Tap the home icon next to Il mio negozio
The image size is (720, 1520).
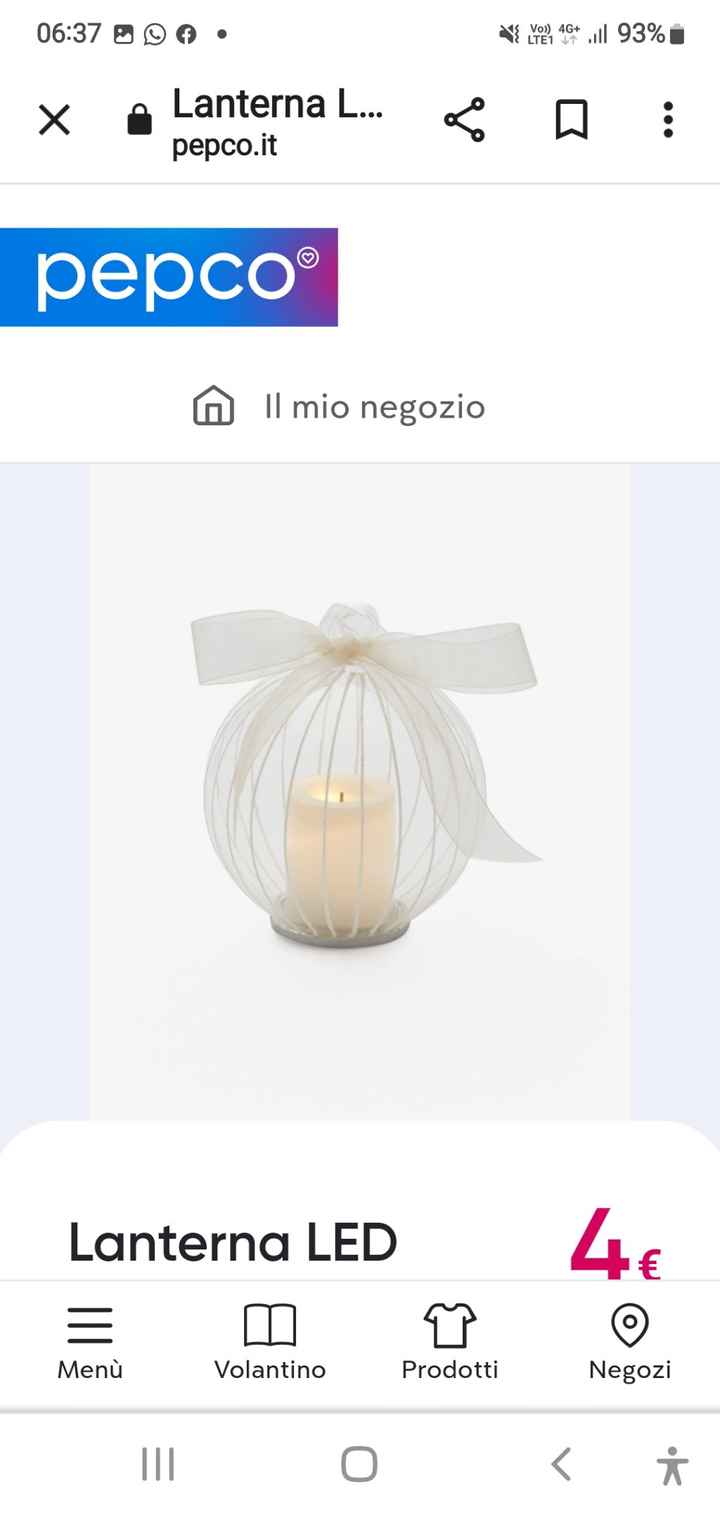point(213,406)
